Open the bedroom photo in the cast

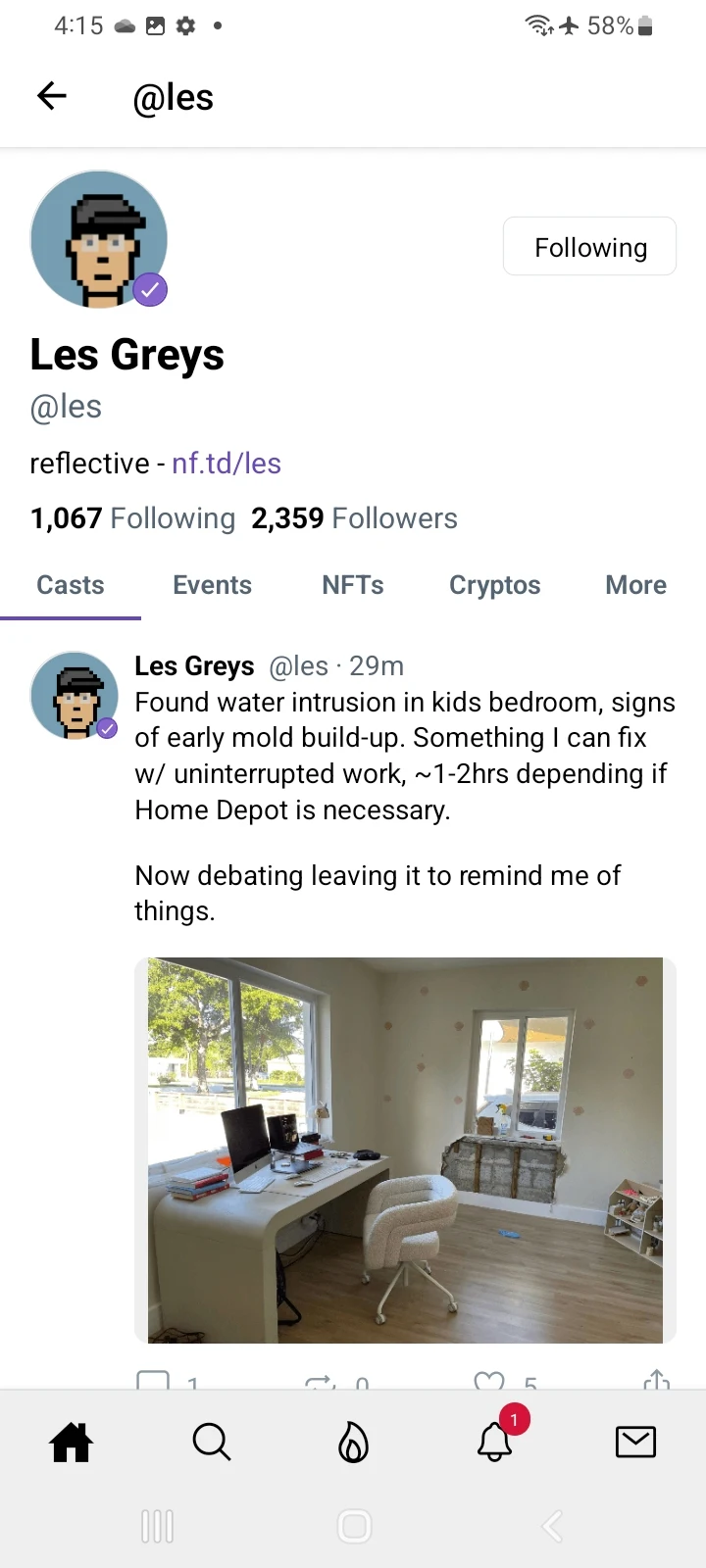(x=405, y=1150)
